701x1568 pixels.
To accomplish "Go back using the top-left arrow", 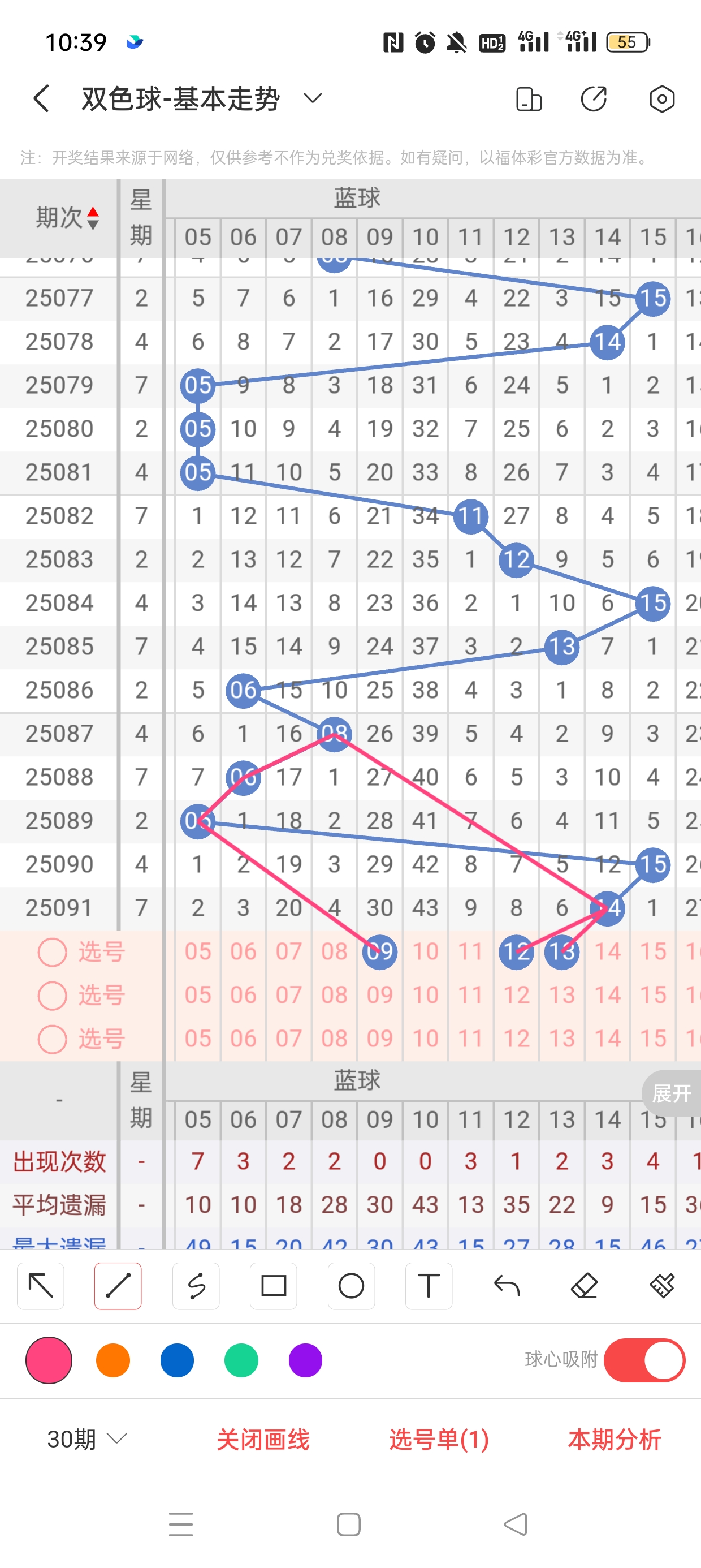I will tap(41, 98).
